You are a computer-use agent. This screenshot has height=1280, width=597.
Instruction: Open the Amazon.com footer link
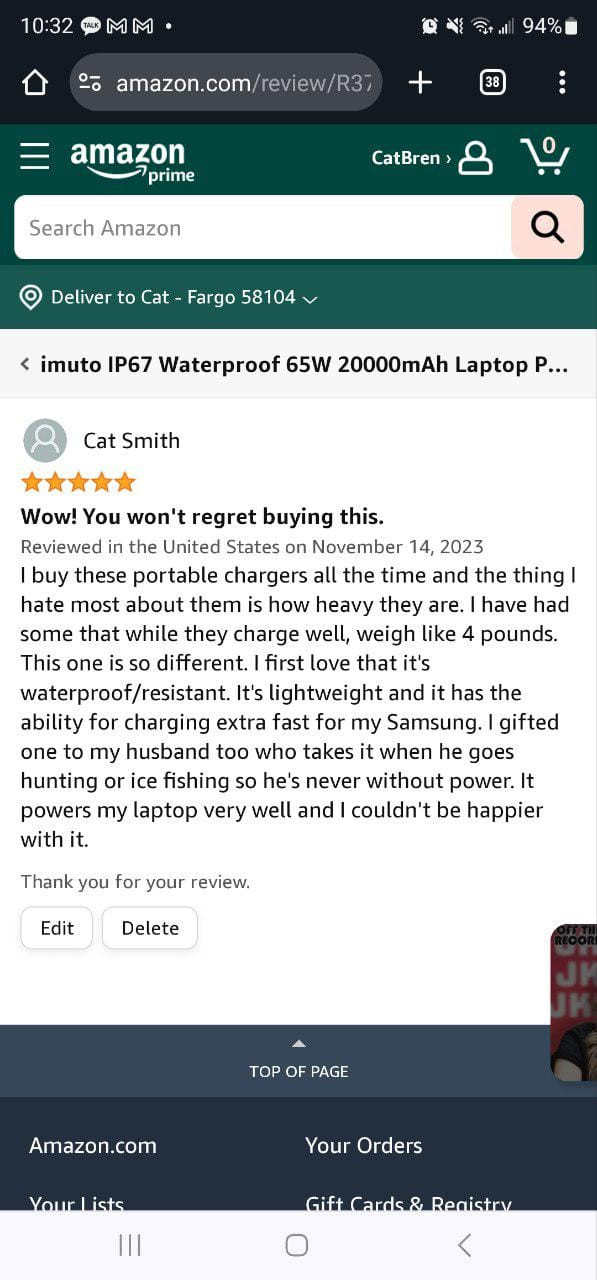point(93,1146)
